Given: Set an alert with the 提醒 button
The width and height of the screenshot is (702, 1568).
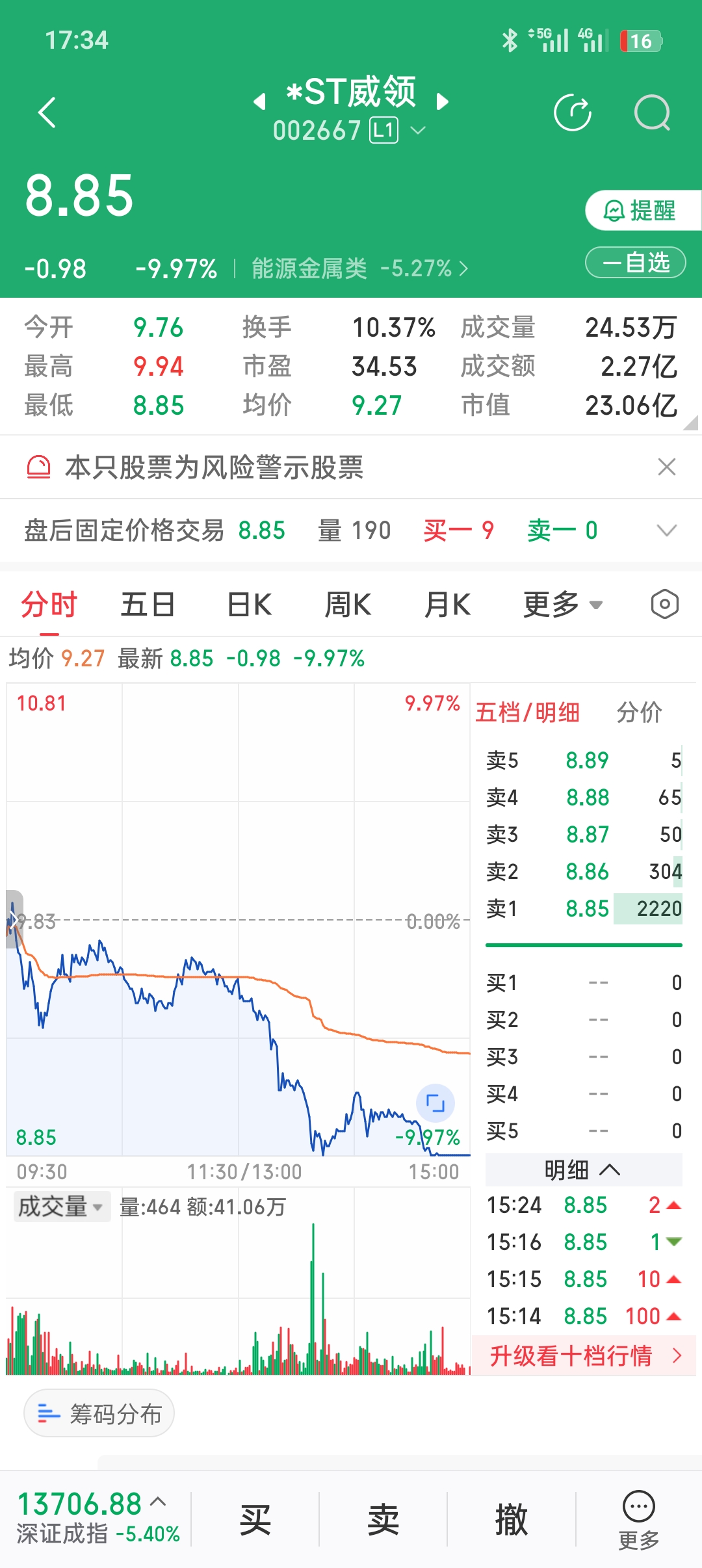Looking at the screenshot, I should click(642, 210).
